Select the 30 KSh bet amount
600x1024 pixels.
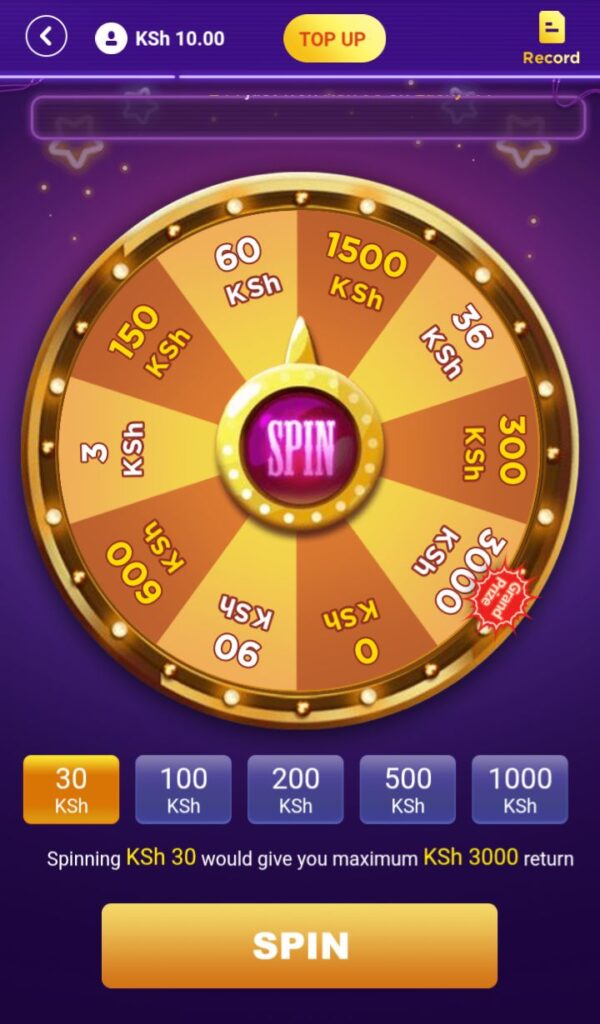71,789
